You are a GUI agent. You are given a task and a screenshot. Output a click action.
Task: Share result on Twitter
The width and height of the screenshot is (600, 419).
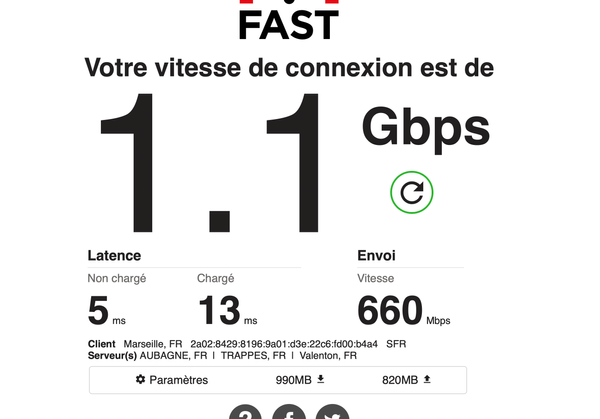pos(332,414)
